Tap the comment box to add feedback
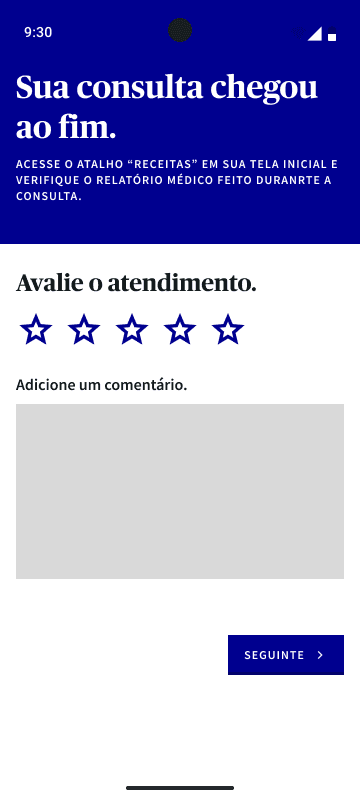360x800 pixels. coord(180,491)
